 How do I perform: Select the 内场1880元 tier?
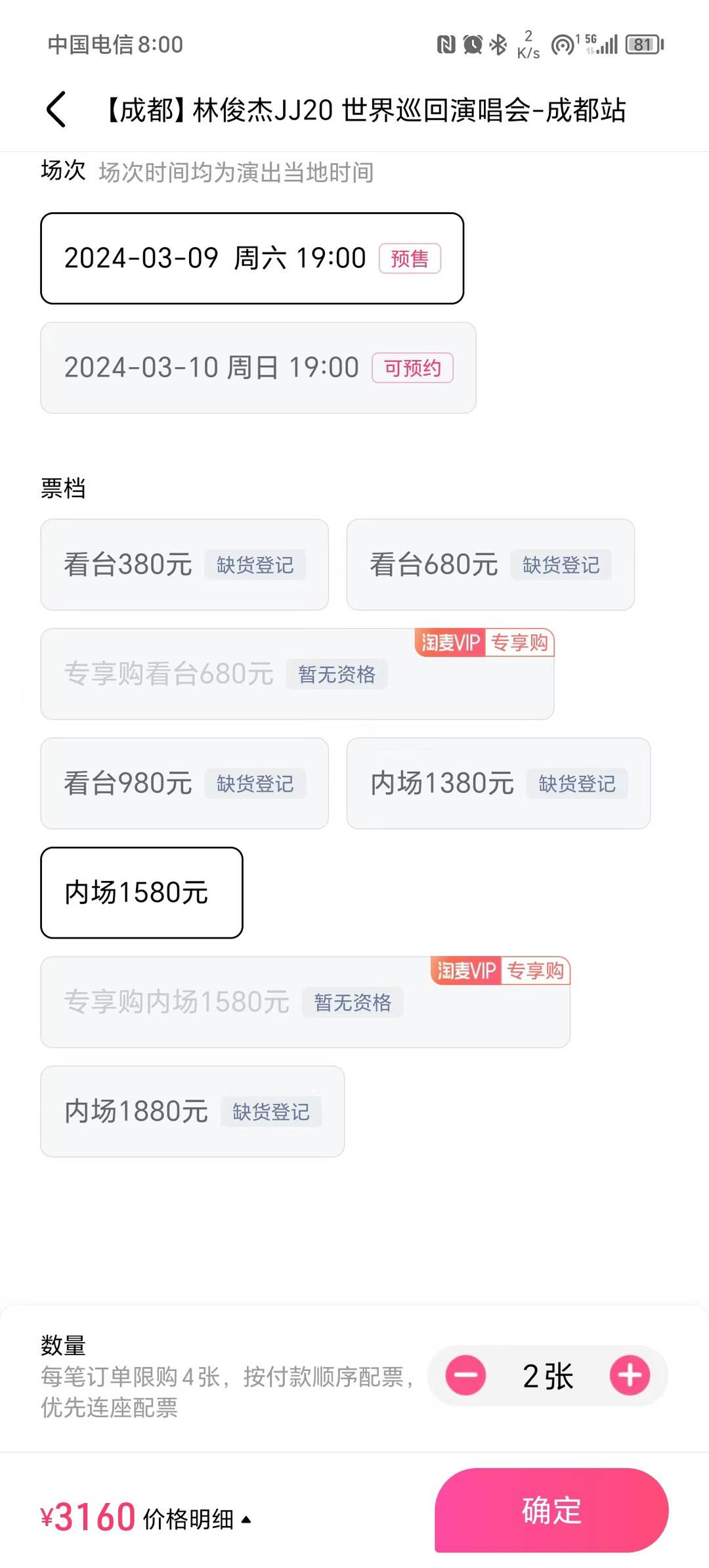193,1110
